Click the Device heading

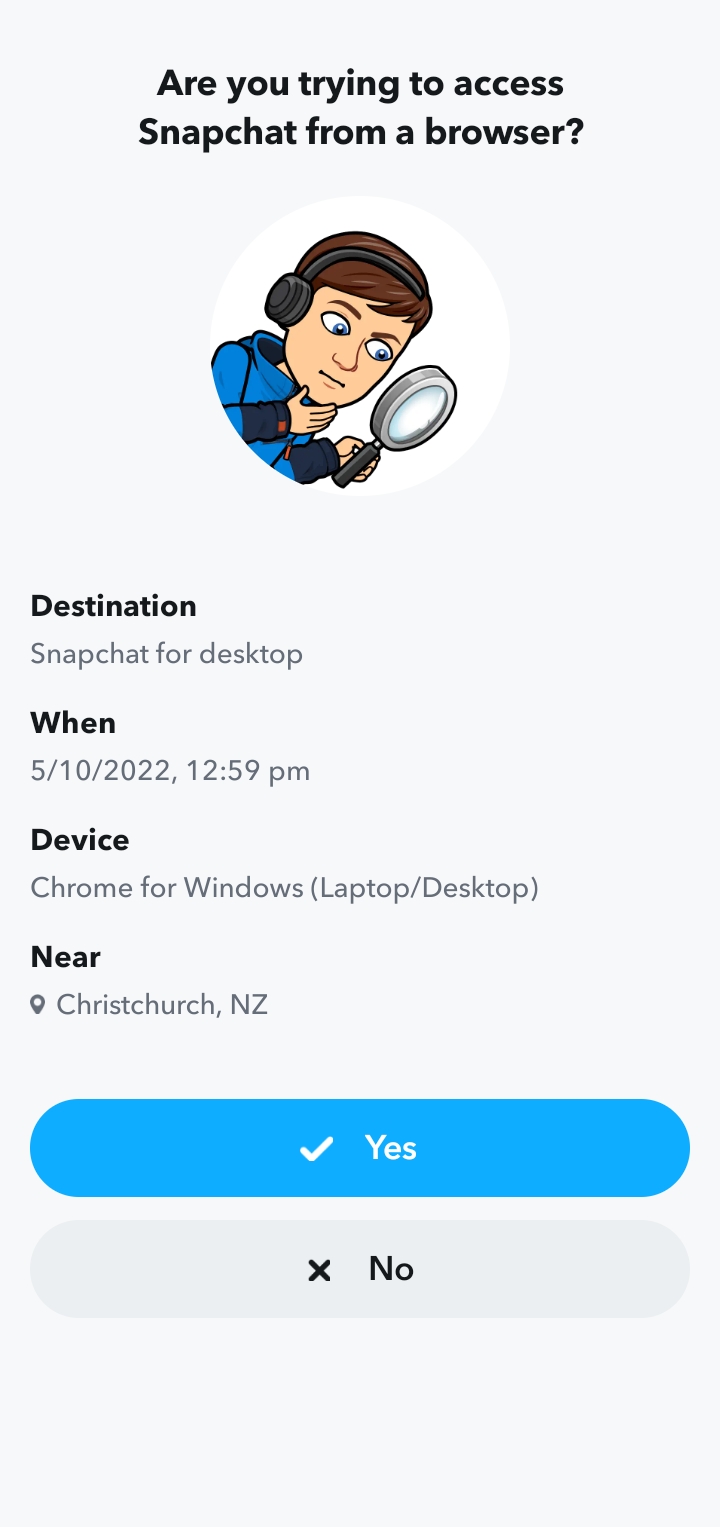coord(80,840)
